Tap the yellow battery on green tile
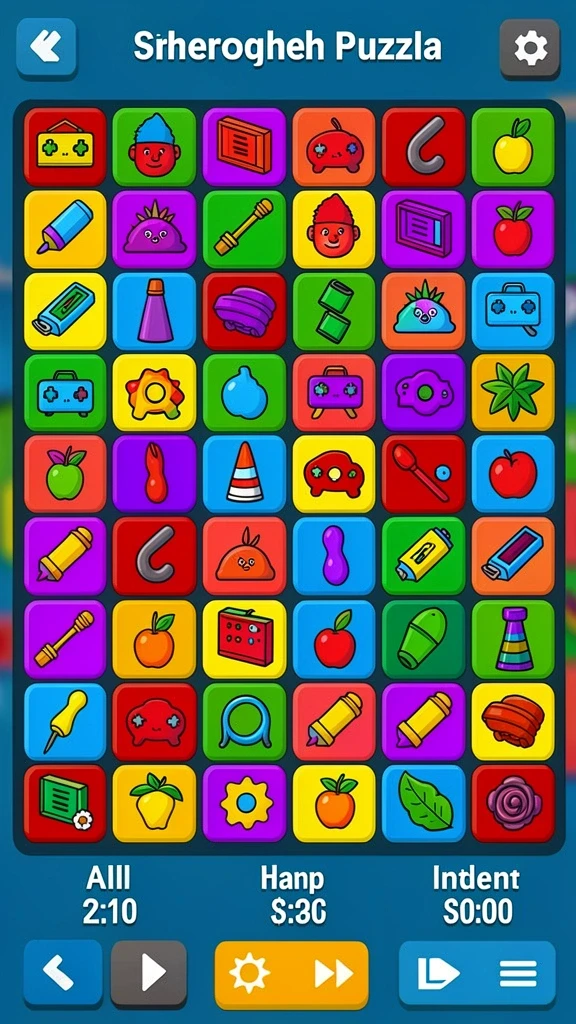The image size is (576, 1024). (x=423, y=556)
